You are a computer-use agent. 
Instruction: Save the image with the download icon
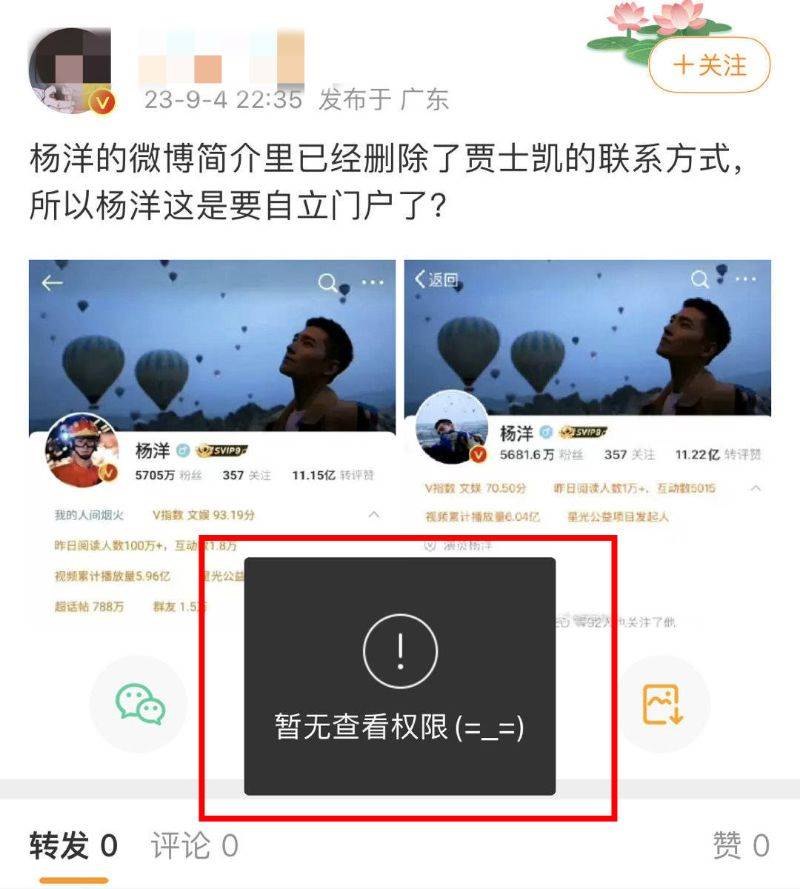662,703
